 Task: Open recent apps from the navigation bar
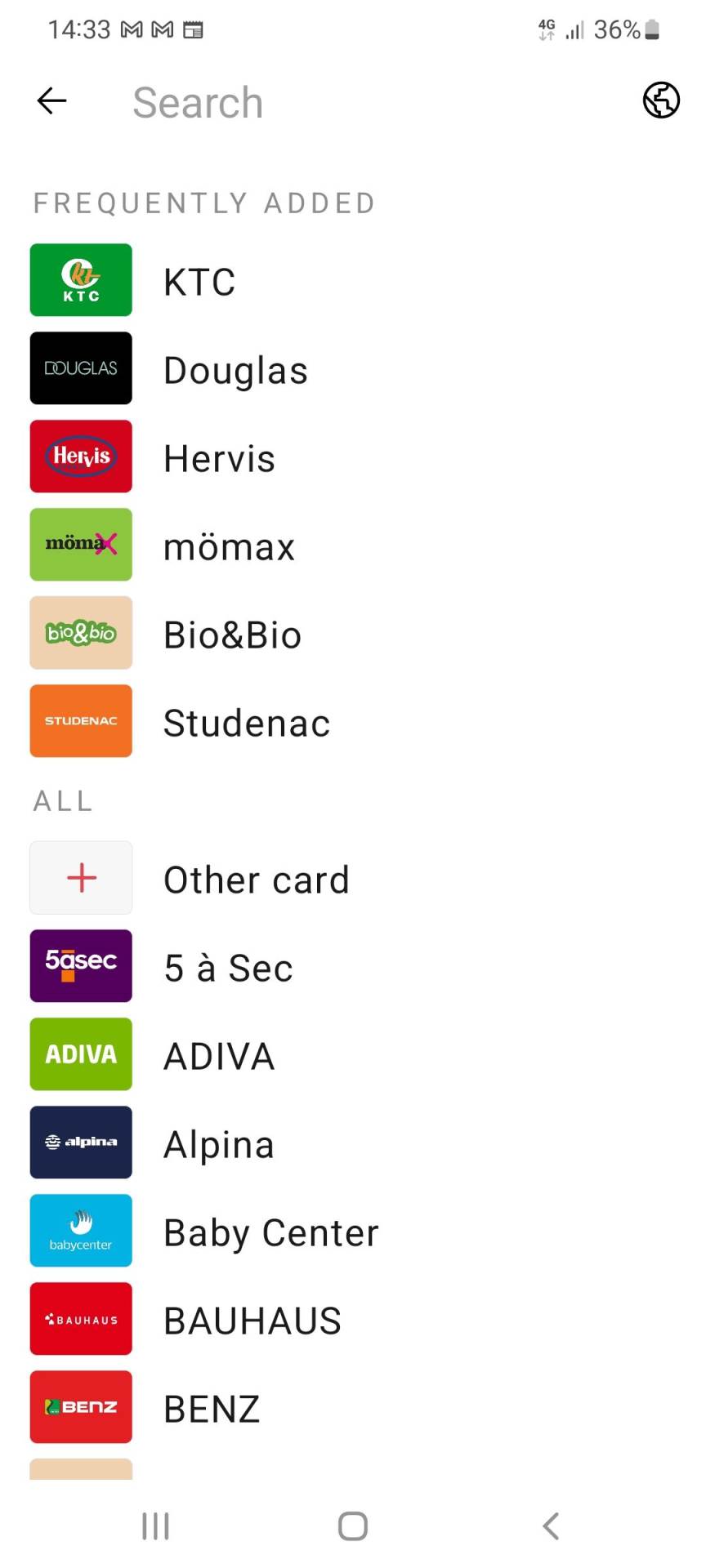coord(155,1526)
